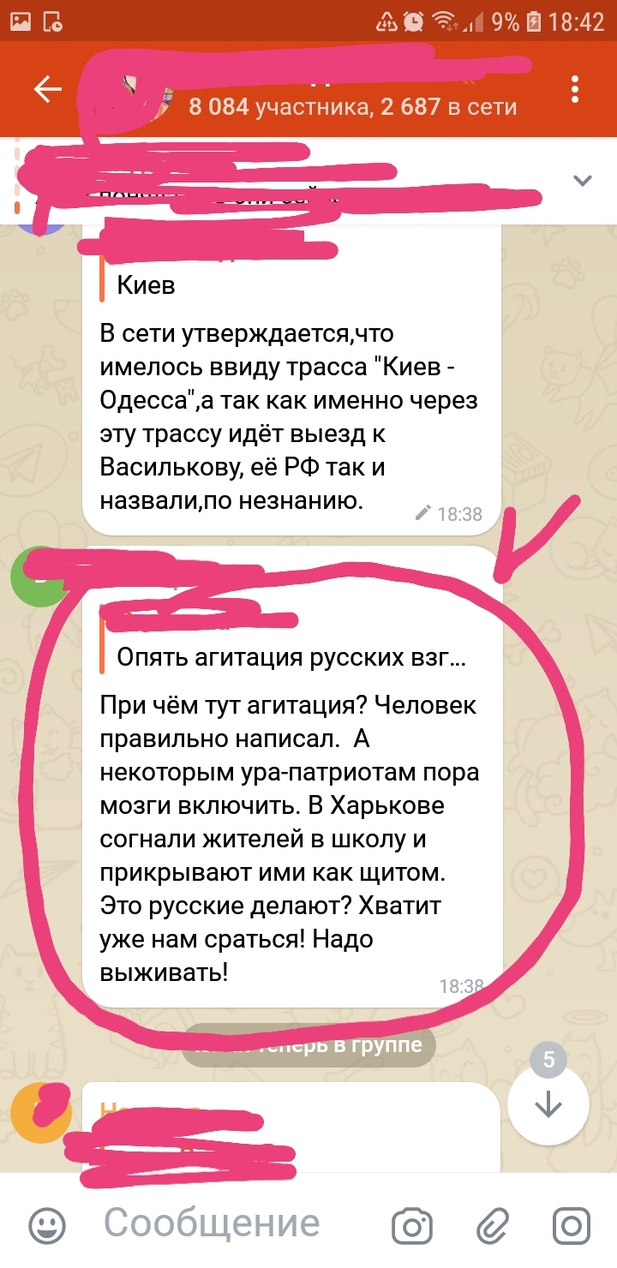
Task: Jump to the latest unread messages
Action: (549, 1105)
